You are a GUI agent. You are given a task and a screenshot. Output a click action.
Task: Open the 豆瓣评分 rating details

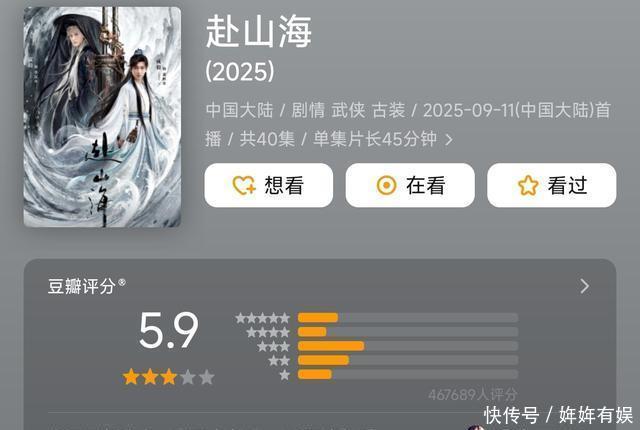(584, 287)
